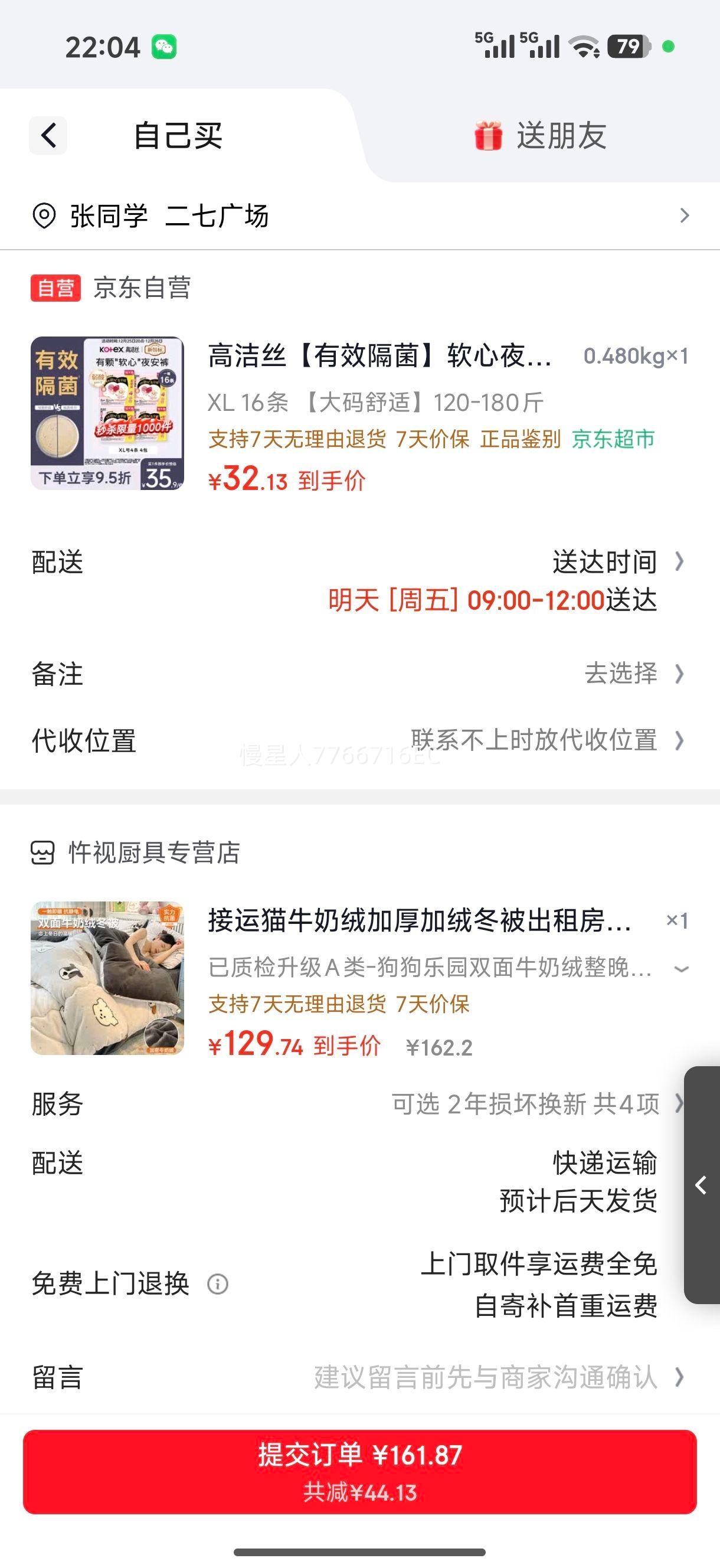Viewport: 720px width, 1568px height.
Task: Switch to 送朋友 mode
Action: [560, 135]
